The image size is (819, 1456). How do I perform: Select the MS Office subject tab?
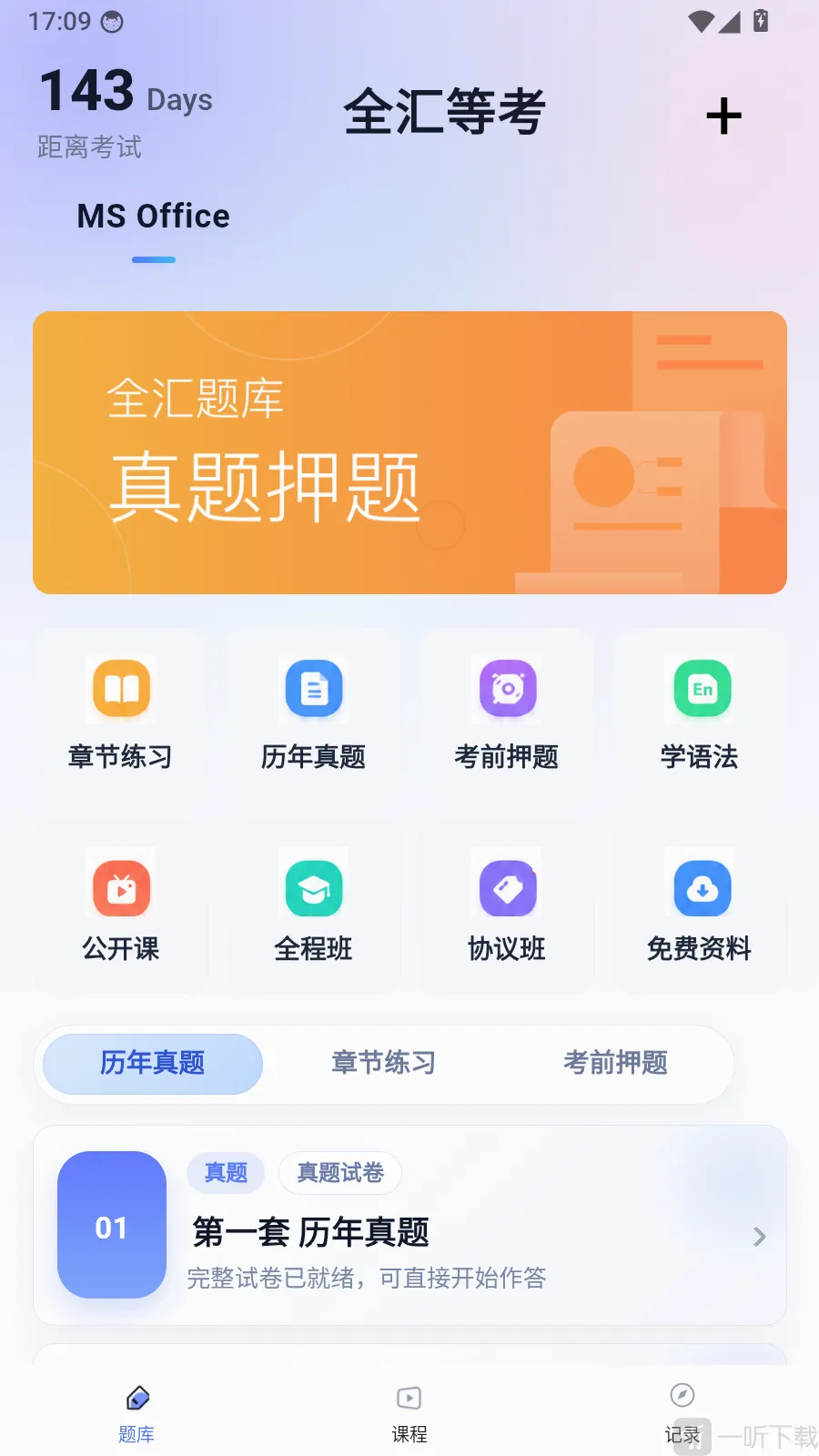pos(154,217)
